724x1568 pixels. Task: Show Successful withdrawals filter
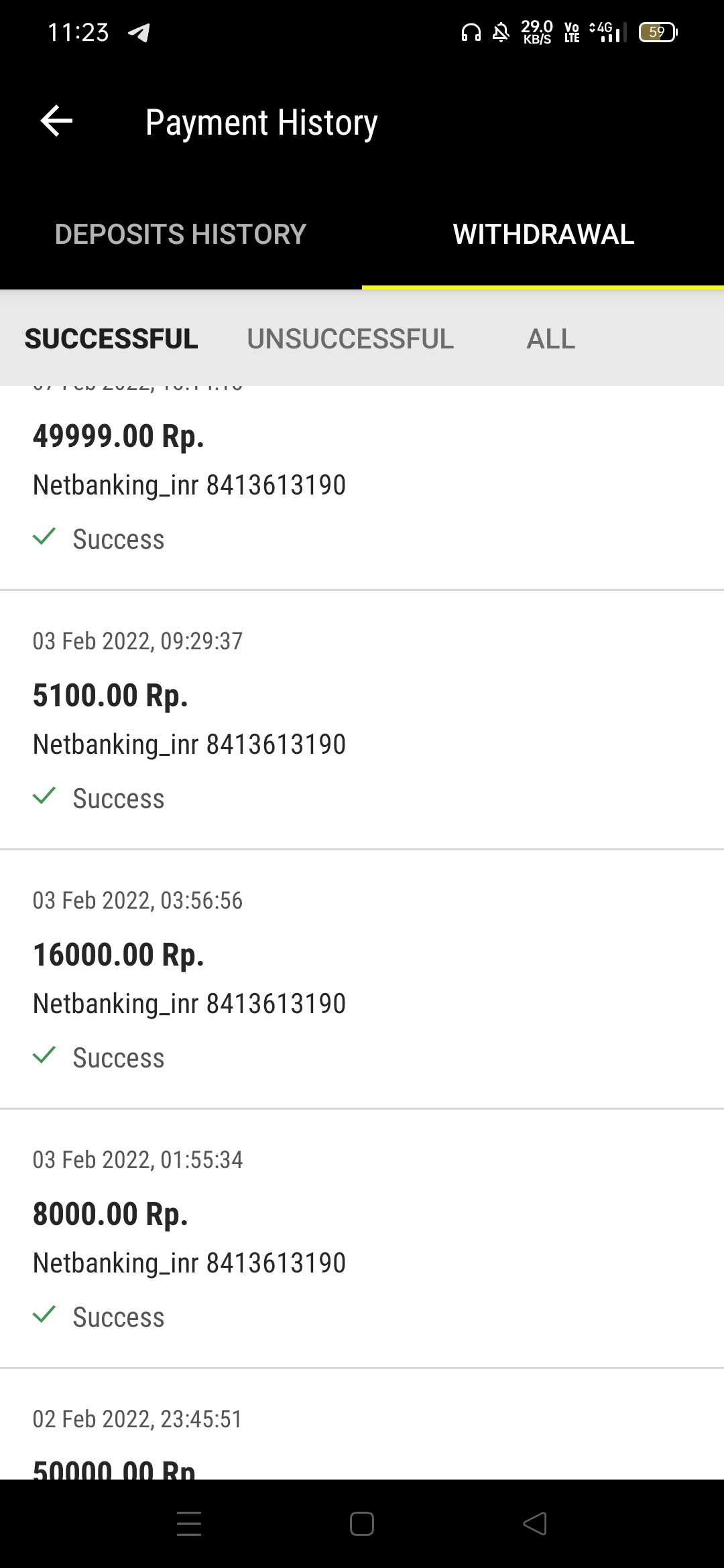point(111,339)
